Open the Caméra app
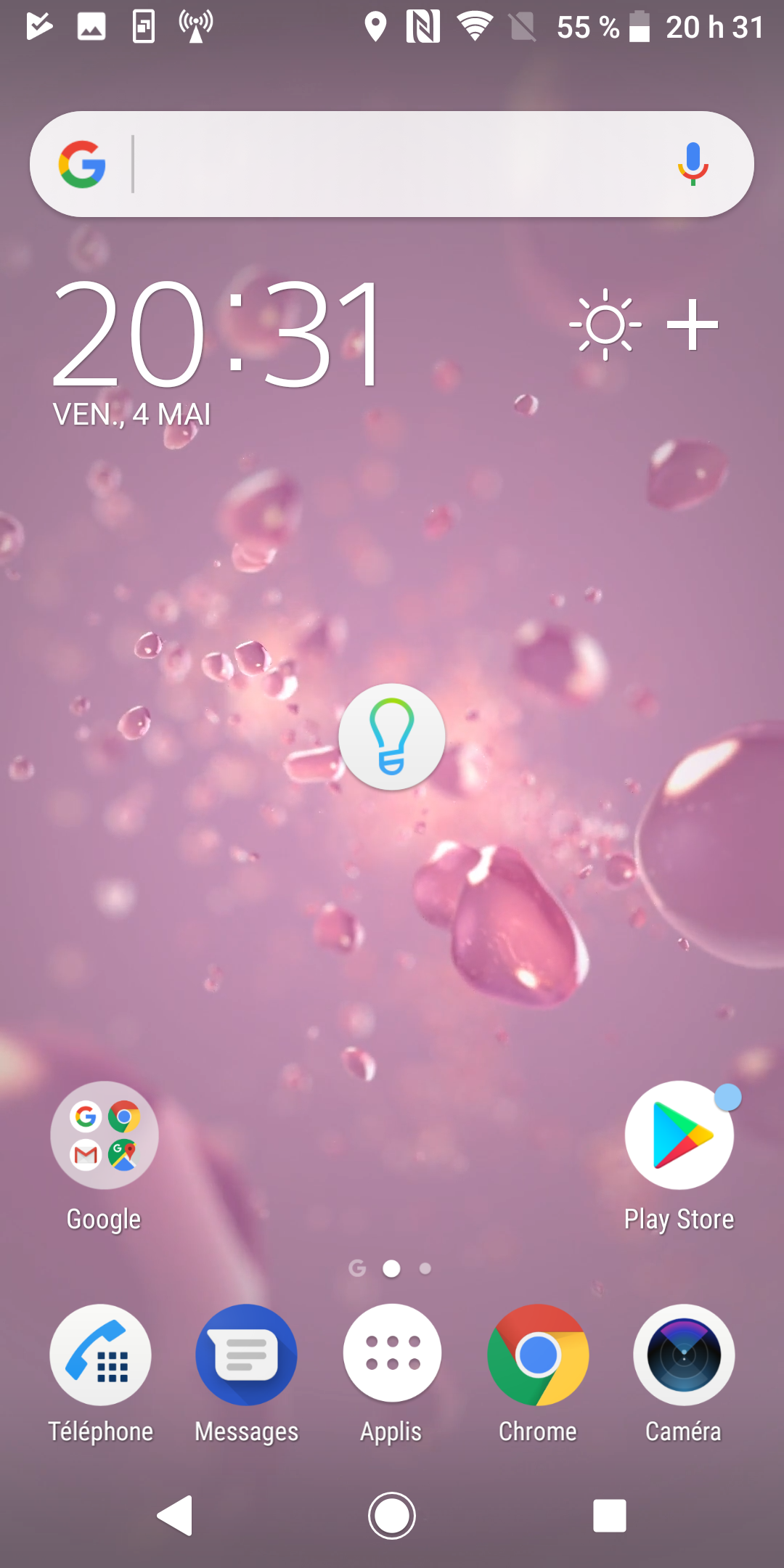 tap(684, 1355)
